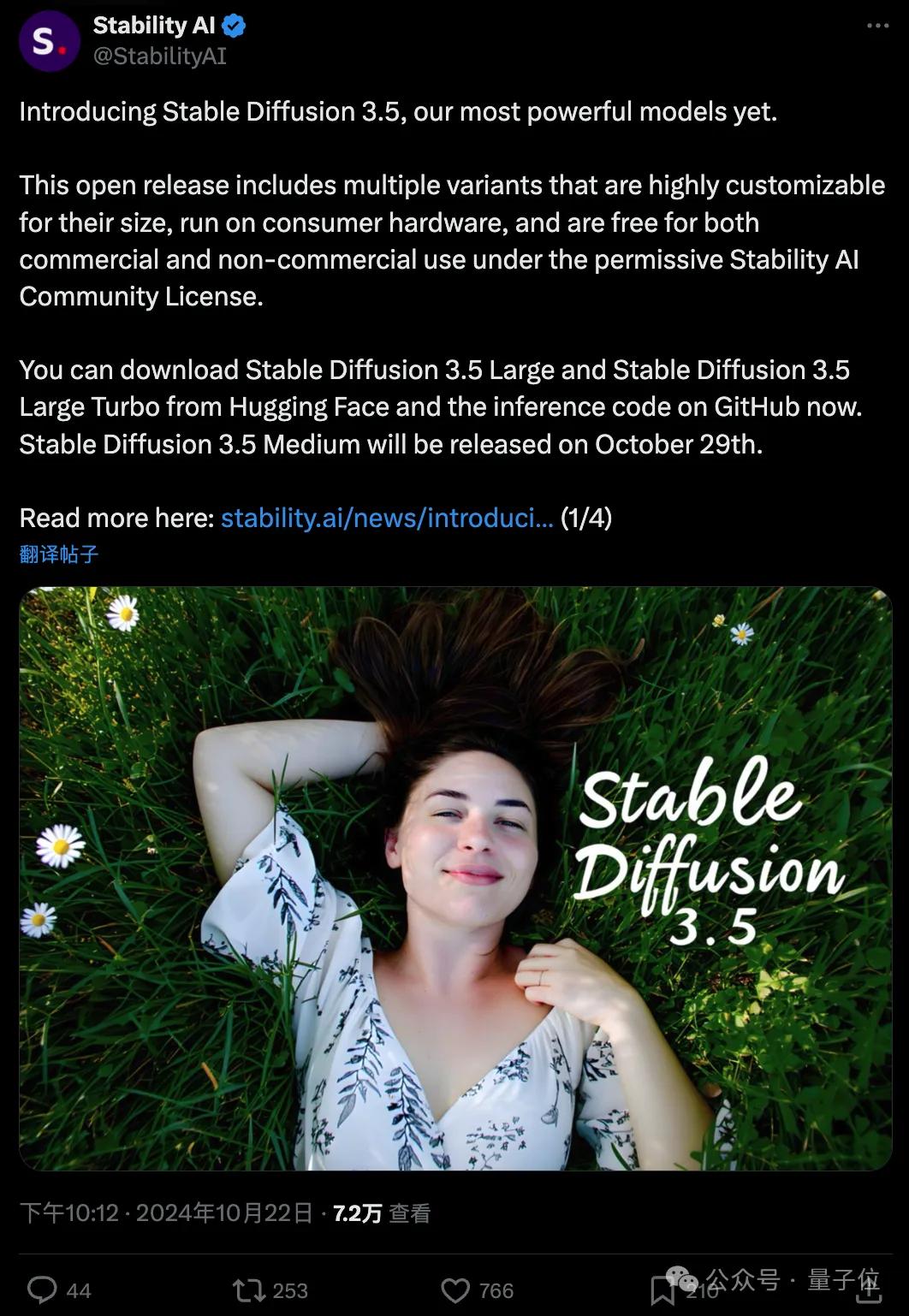This screenshot has height=1316, width=909.
Task: Open the stability.ai/news link
Action: [387, 518]
